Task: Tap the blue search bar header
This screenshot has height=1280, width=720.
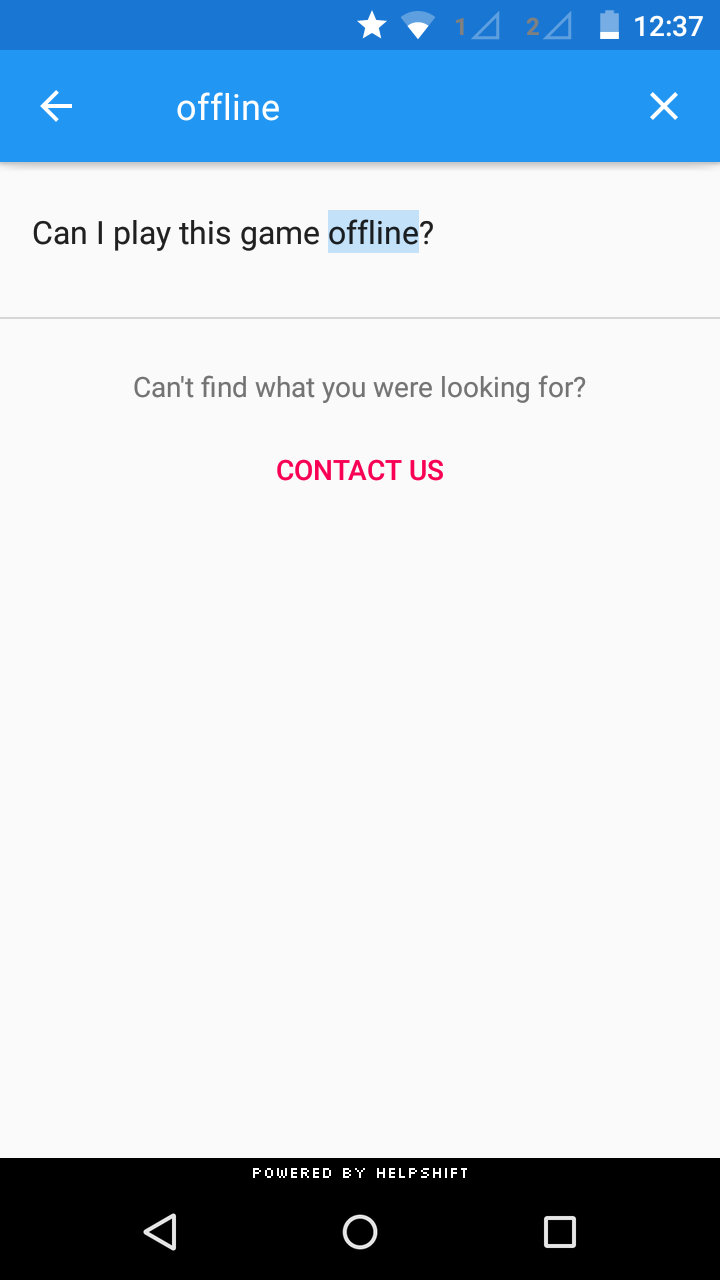Action: point(360,105)
